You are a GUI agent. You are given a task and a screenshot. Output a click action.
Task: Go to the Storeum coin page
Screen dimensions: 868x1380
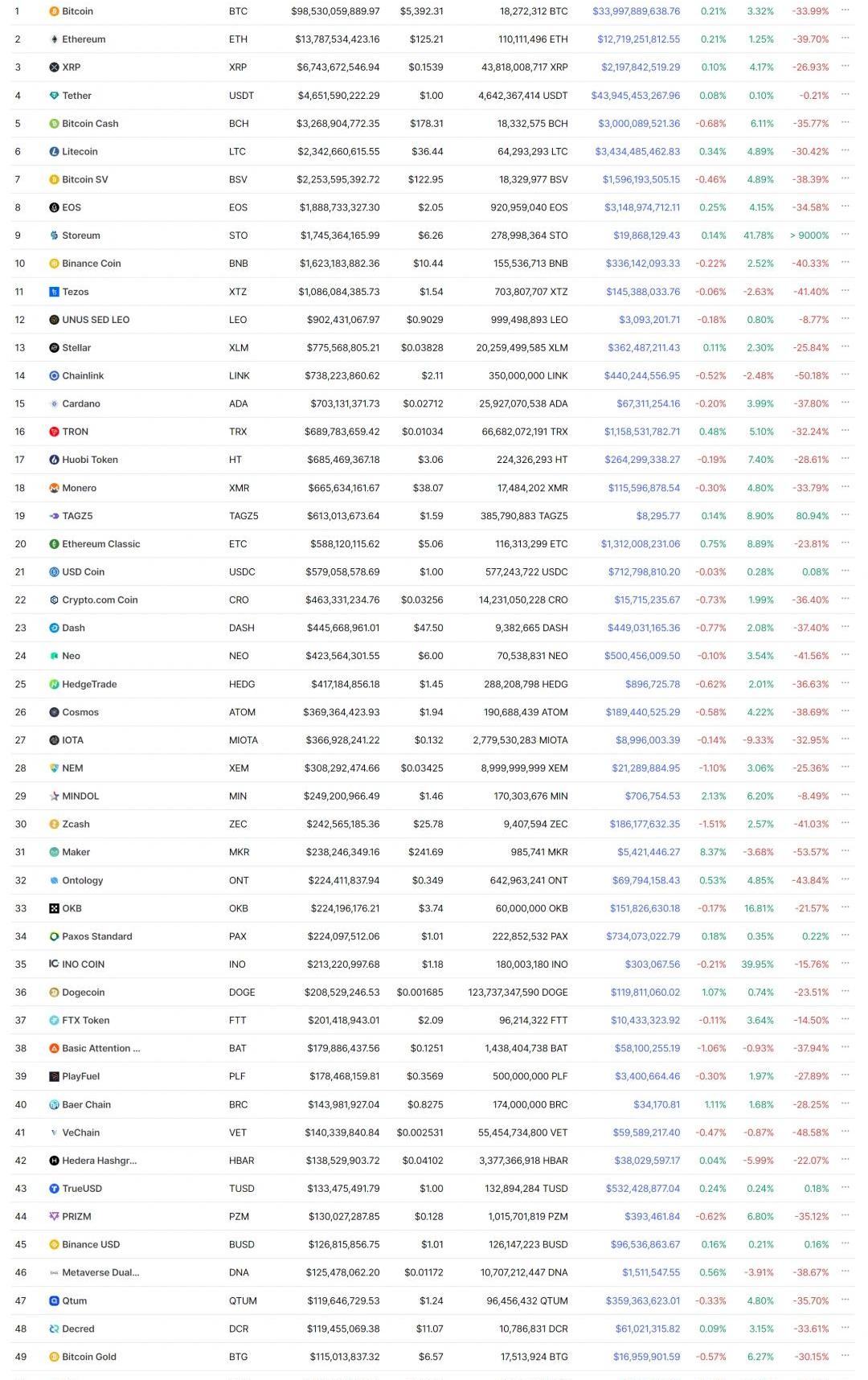[x=80, y=235]
